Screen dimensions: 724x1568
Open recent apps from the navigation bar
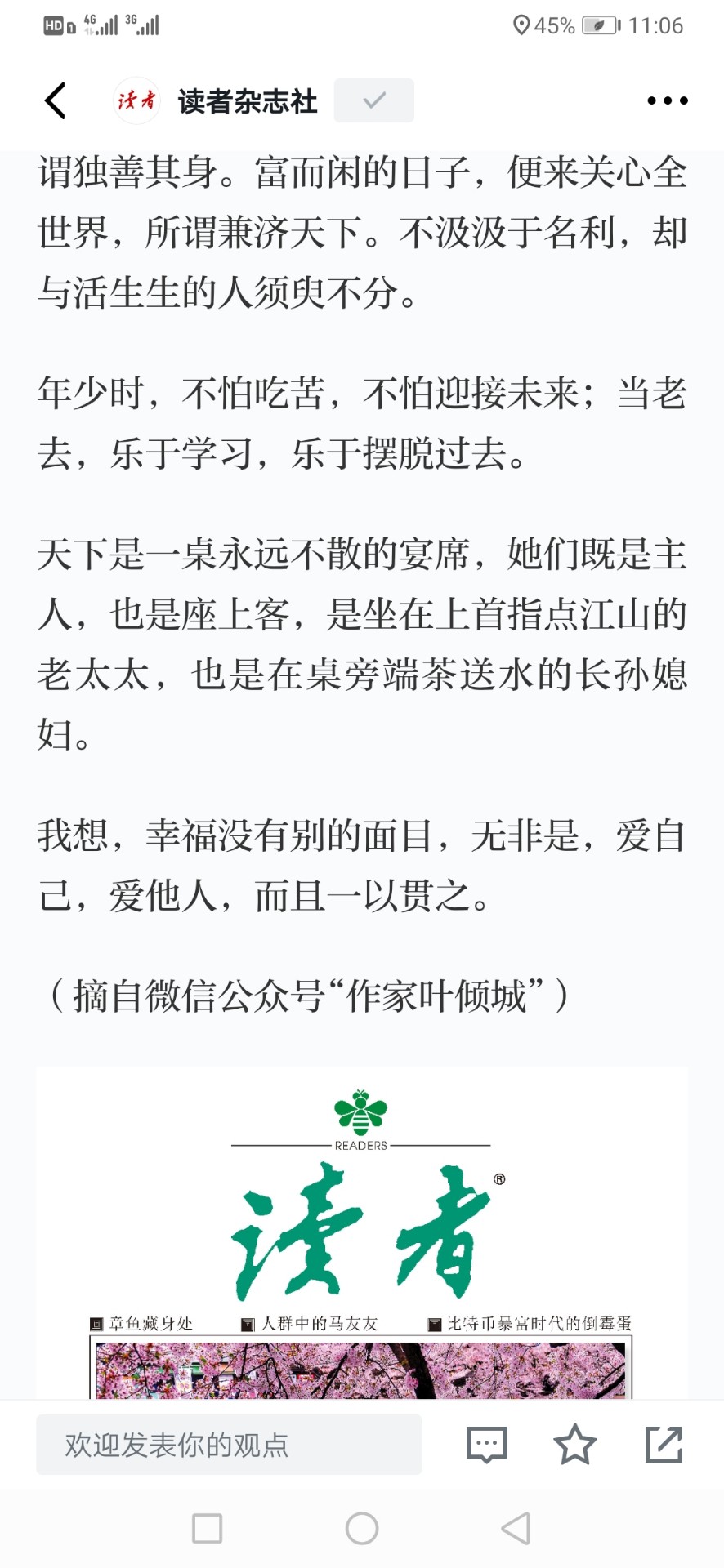[x=207, y=1528]
